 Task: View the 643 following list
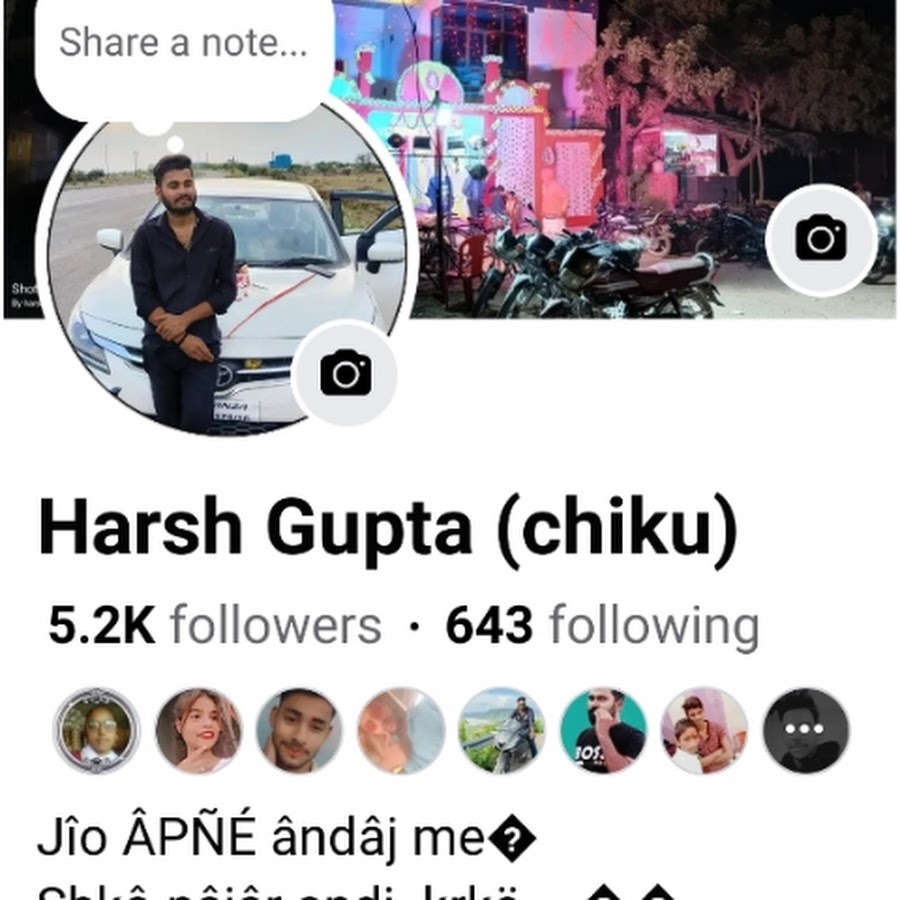602,627
